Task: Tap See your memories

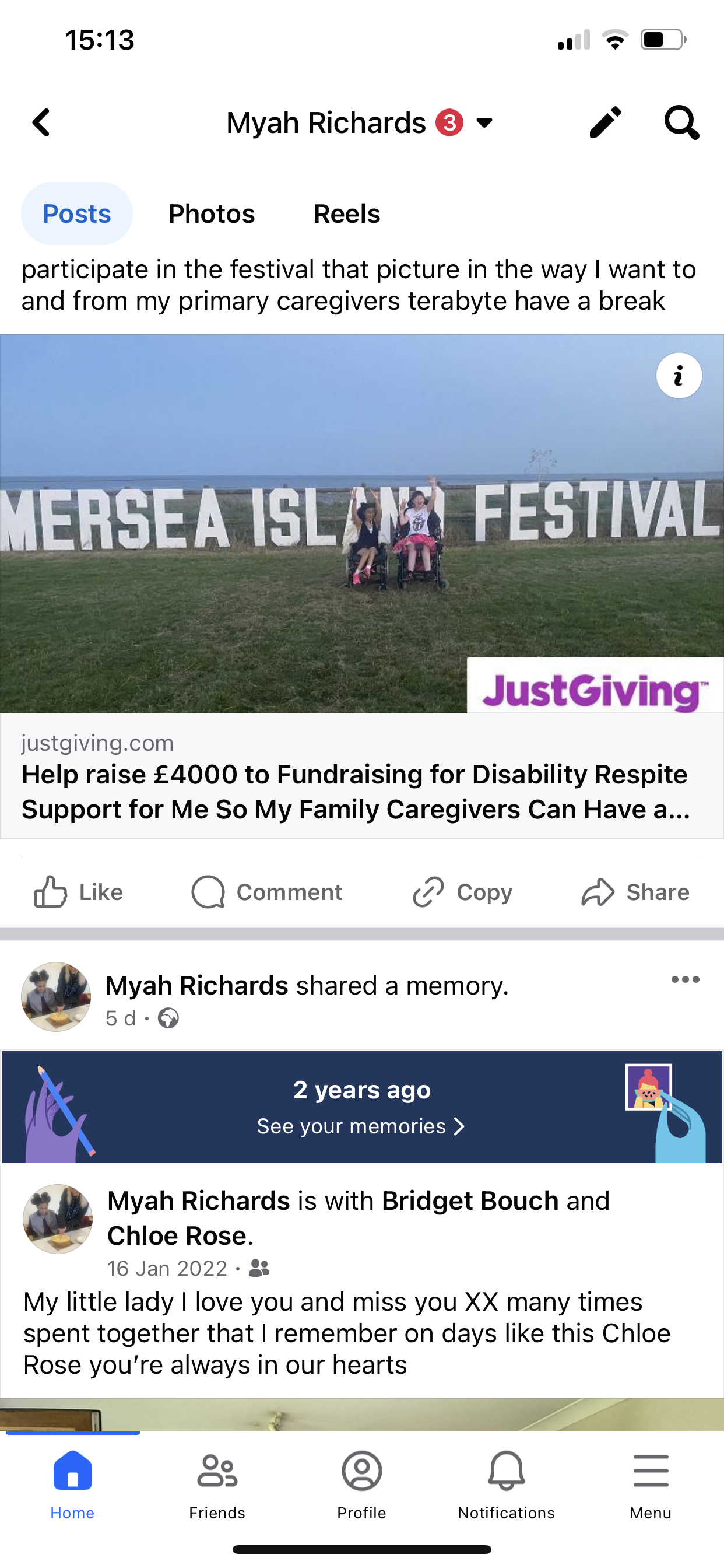Action: tap(361, 1126)
